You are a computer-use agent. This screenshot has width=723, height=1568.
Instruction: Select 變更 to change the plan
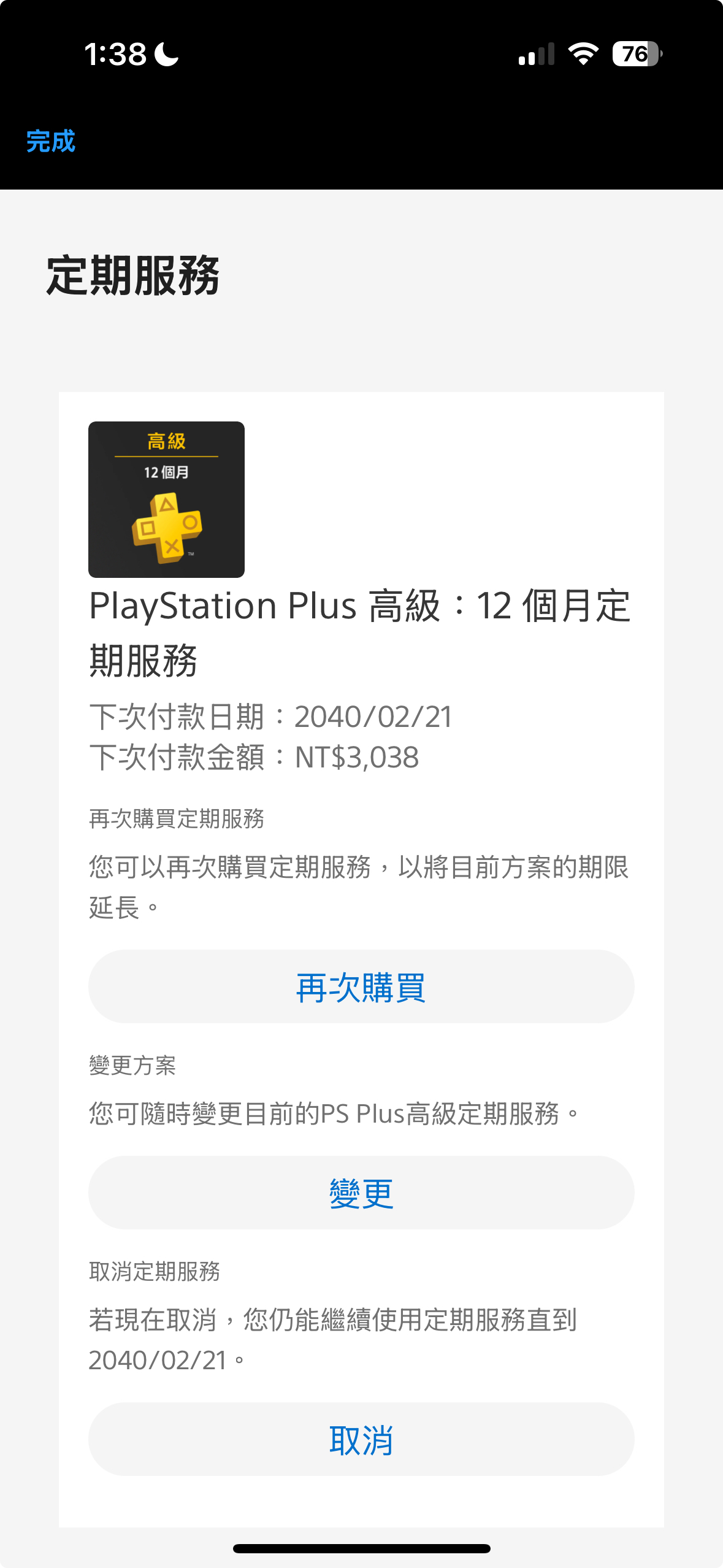(x=361, y=1193)
